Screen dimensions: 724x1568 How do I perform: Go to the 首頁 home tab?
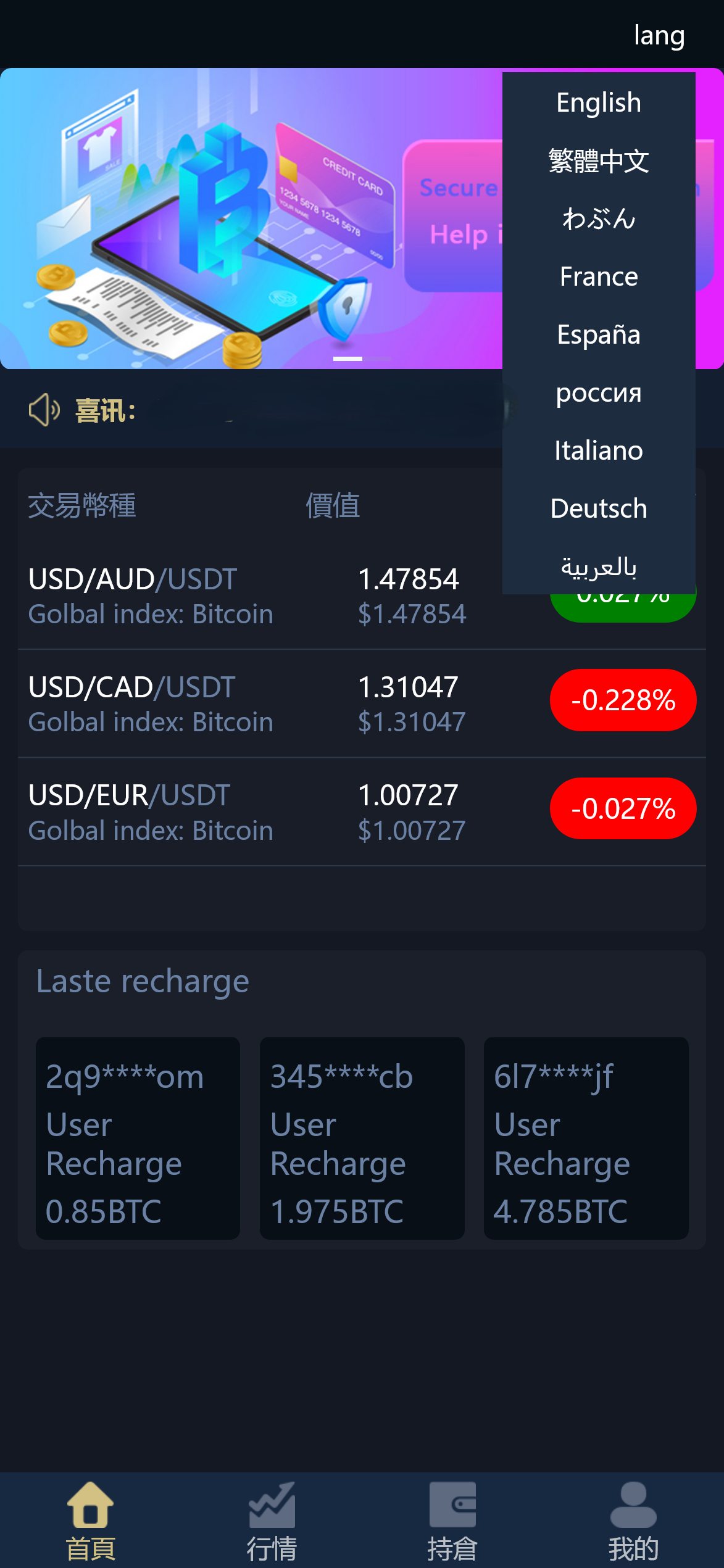(91, 1520)
